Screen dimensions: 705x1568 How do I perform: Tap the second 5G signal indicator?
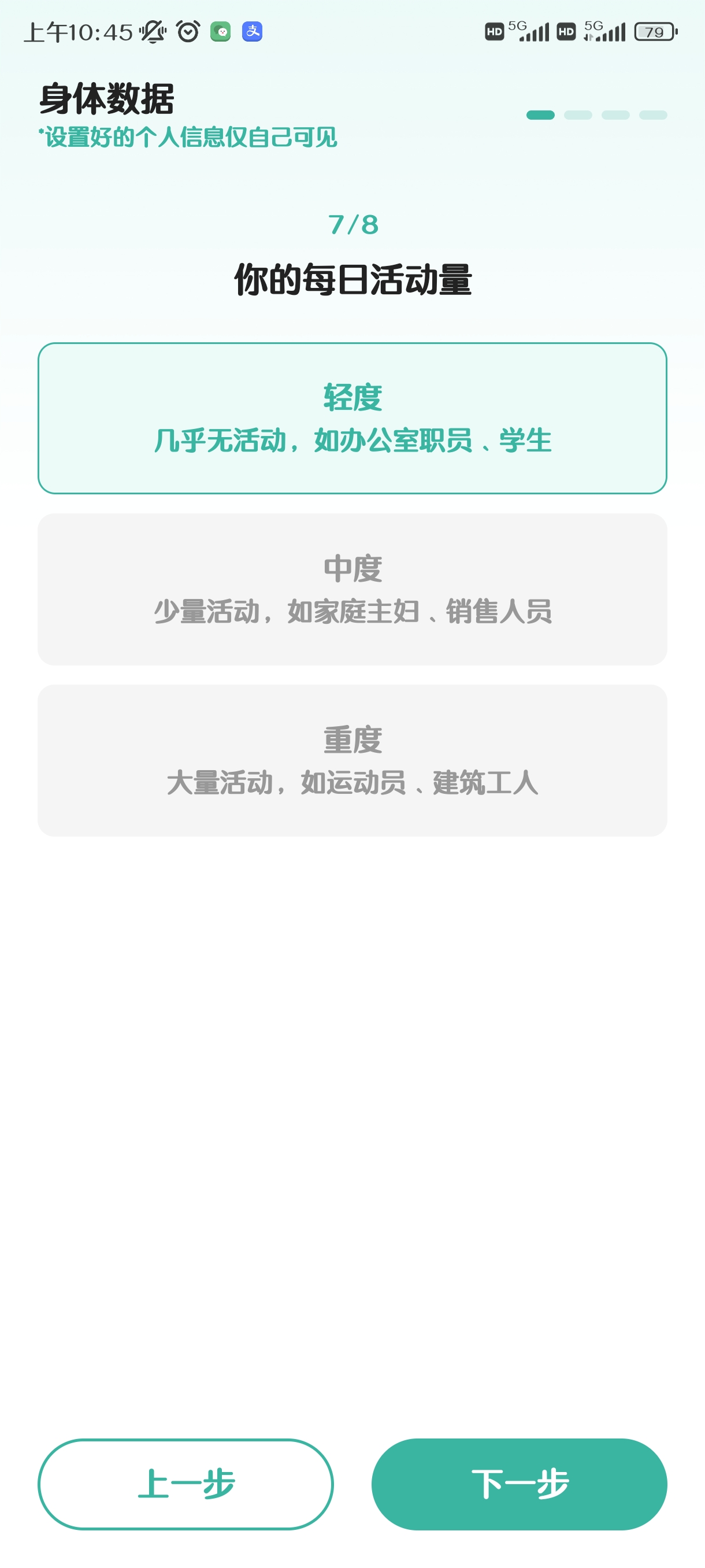(604, 31)
